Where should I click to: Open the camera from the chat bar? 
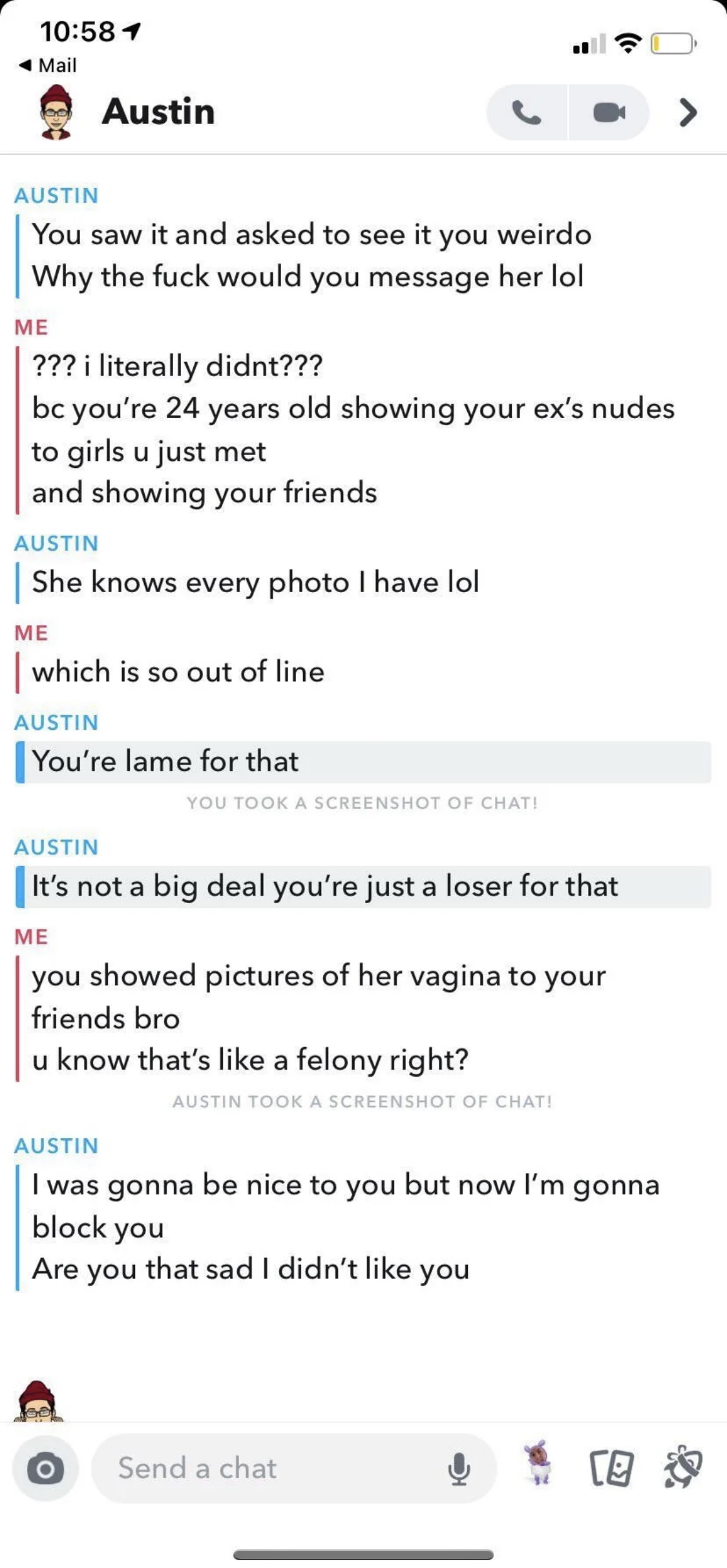tap(45, 1468)
